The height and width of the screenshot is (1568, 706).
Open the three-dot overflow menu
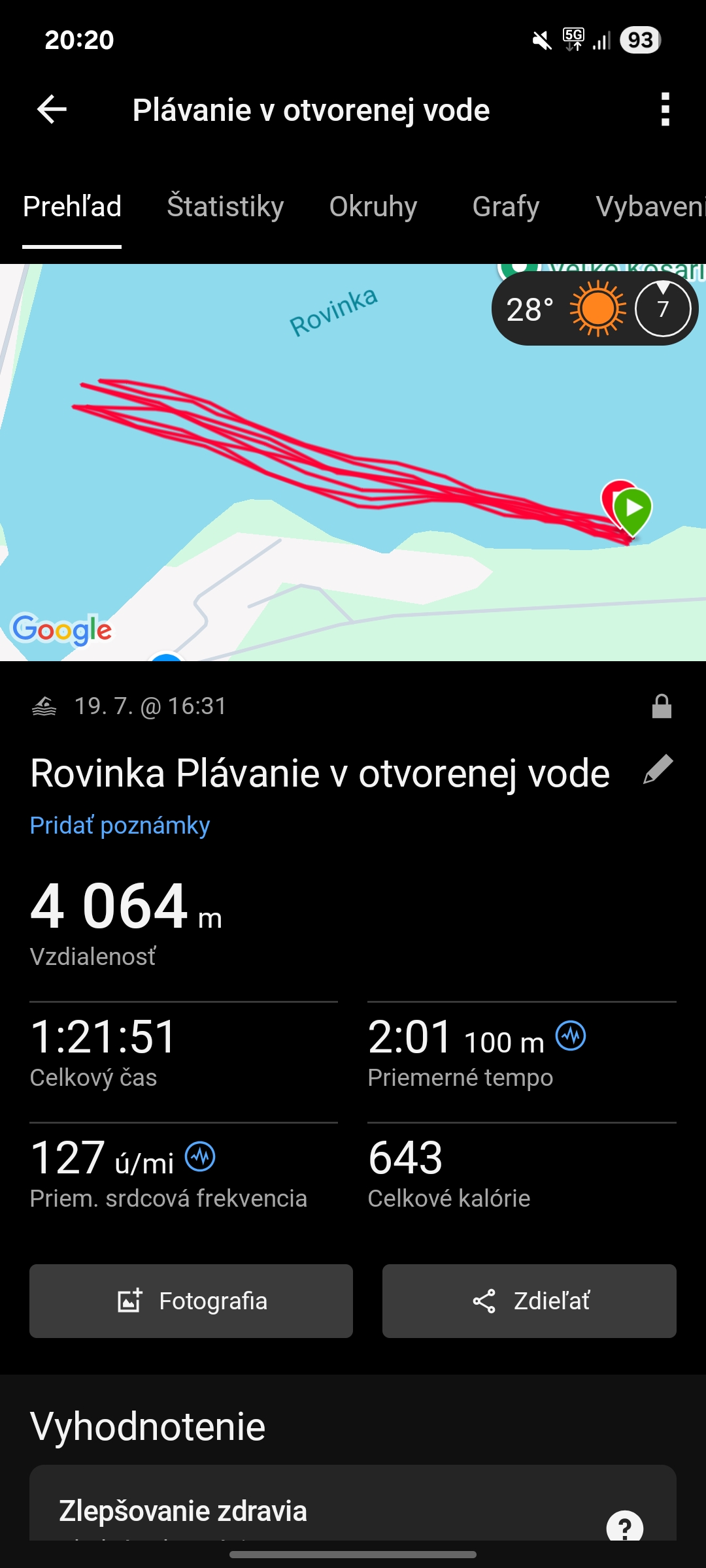tap(665, 109)
